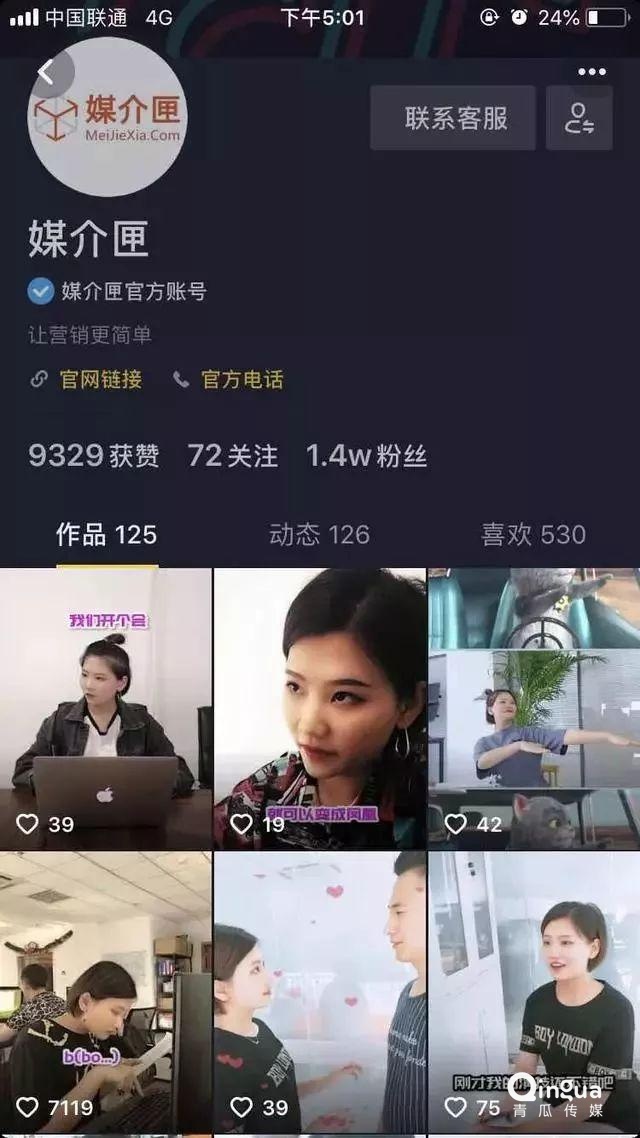Screen dimensions: 640x1138
Task: Open the follow/recommended users icon button
Action: [x=579, y=118]
